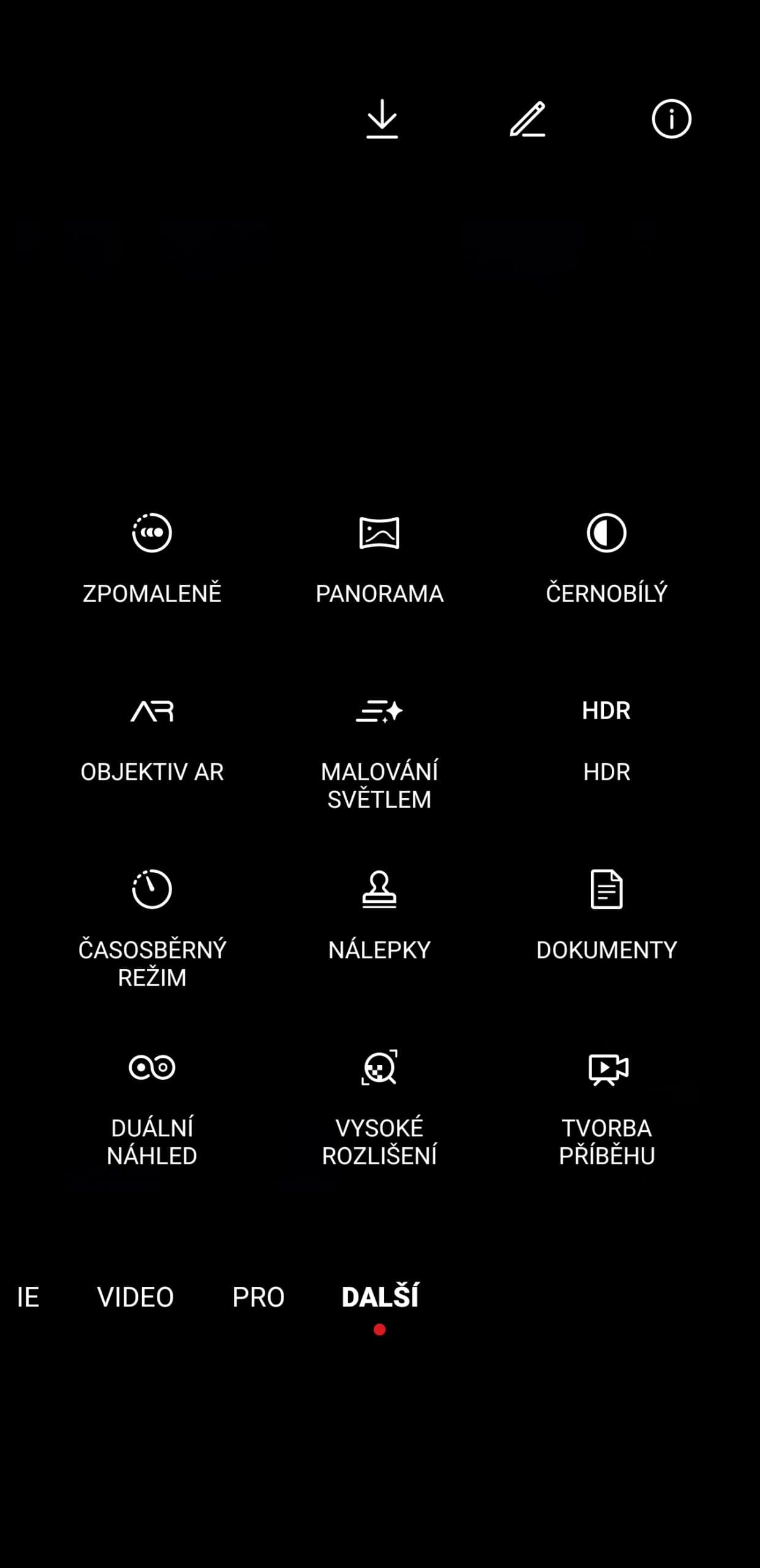760x1568 pixels.
Task: Activate HDR mode
Action: pos(606,738)
